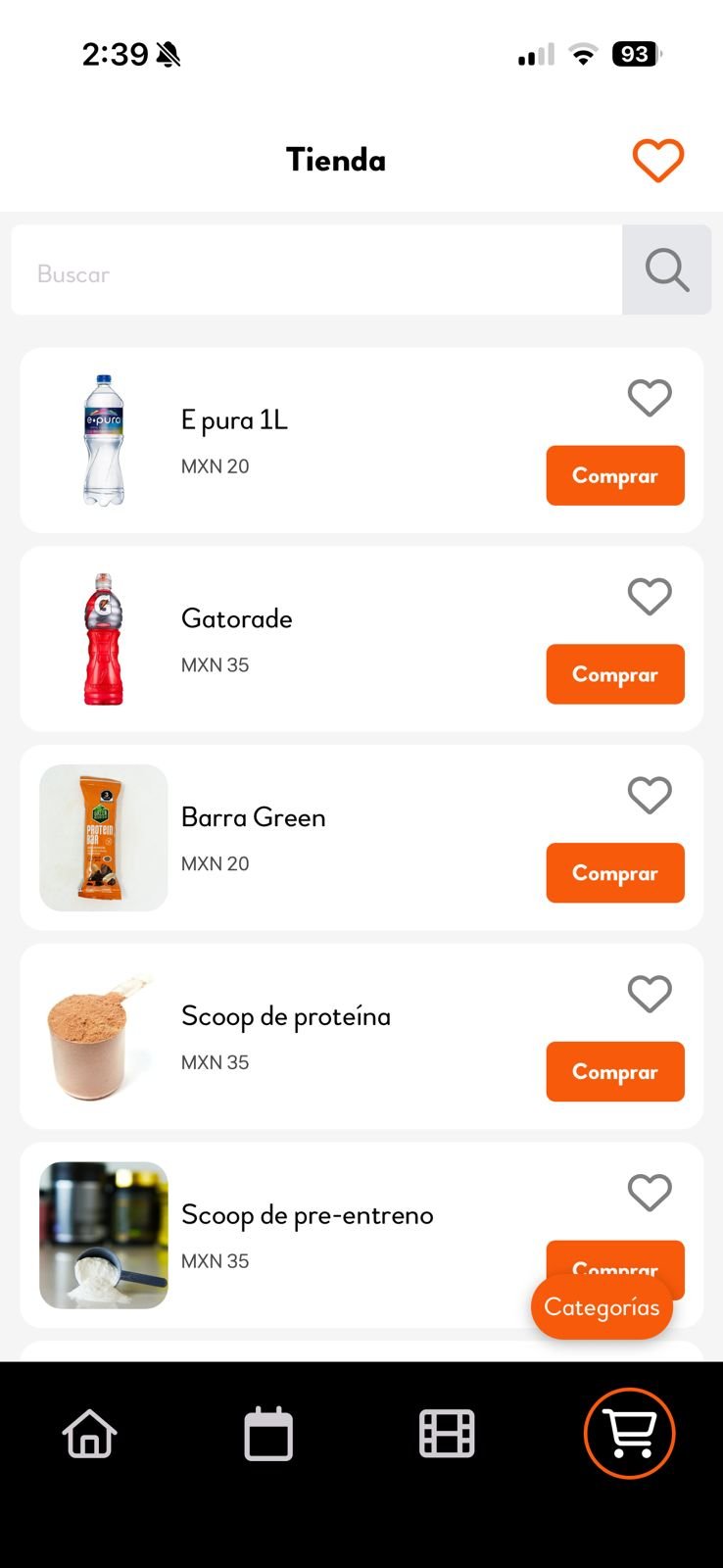723x1568 pixels.
Task: Favorite the E pura 1L product
Action: [650, 398]
